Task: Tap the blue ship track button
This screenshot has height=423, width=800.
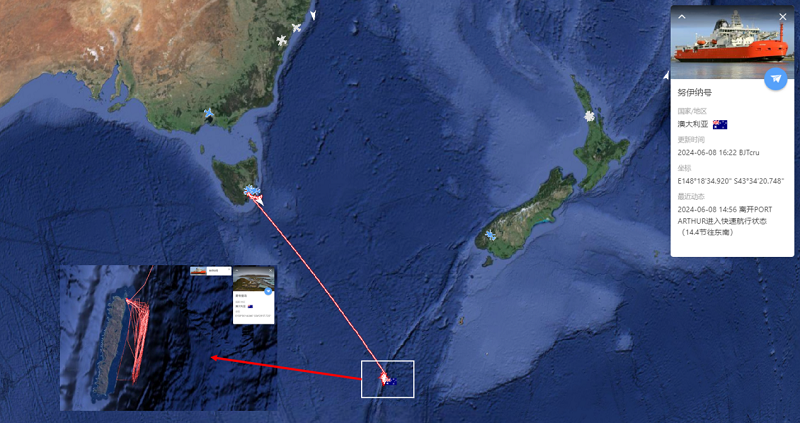Action: 776,80
